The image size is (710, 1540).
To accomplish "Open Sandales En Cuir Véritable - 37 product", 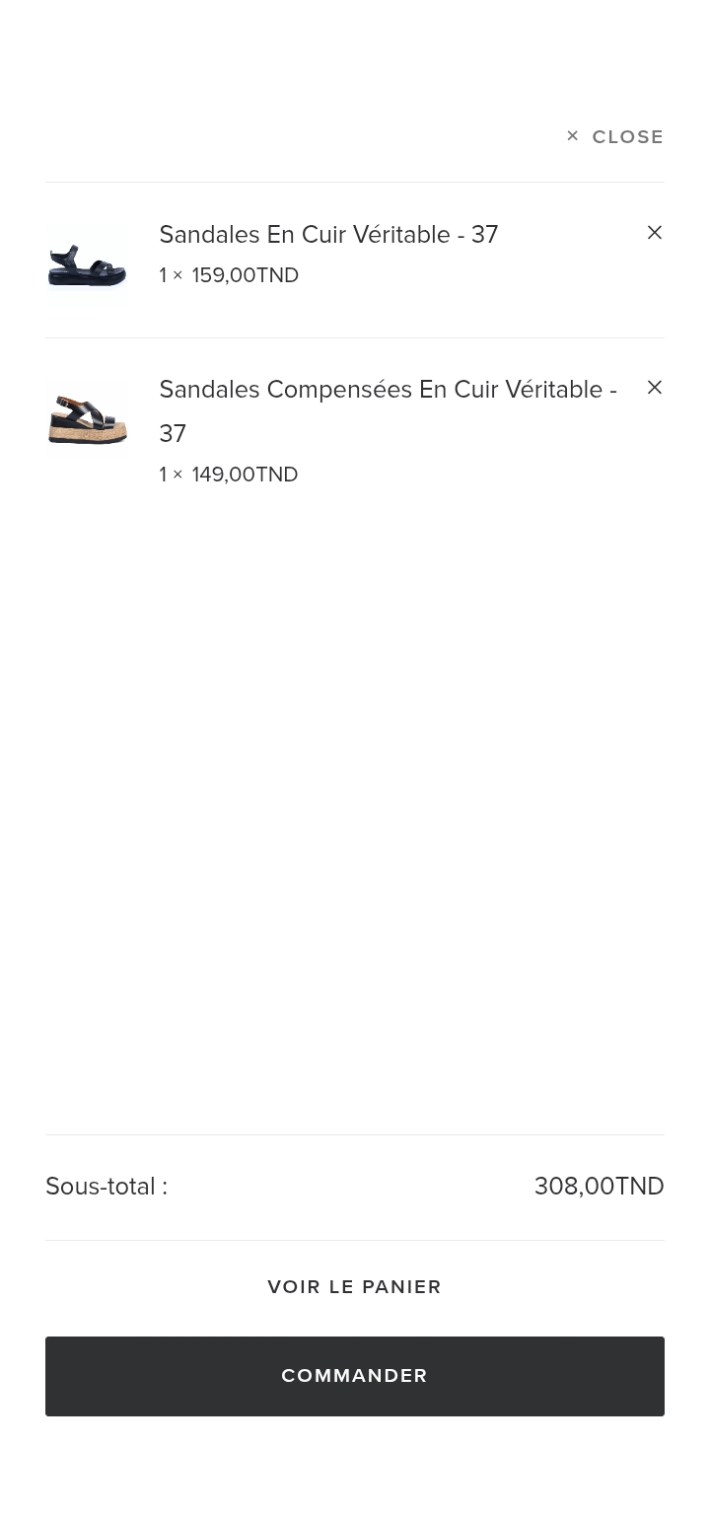I will click(328, 235).
